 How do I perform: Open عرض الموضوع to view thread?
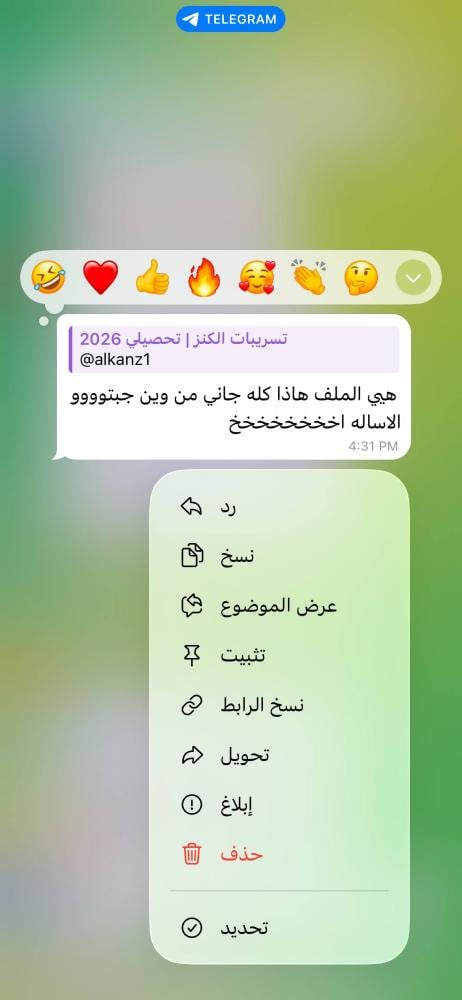[x=279, y=607]
